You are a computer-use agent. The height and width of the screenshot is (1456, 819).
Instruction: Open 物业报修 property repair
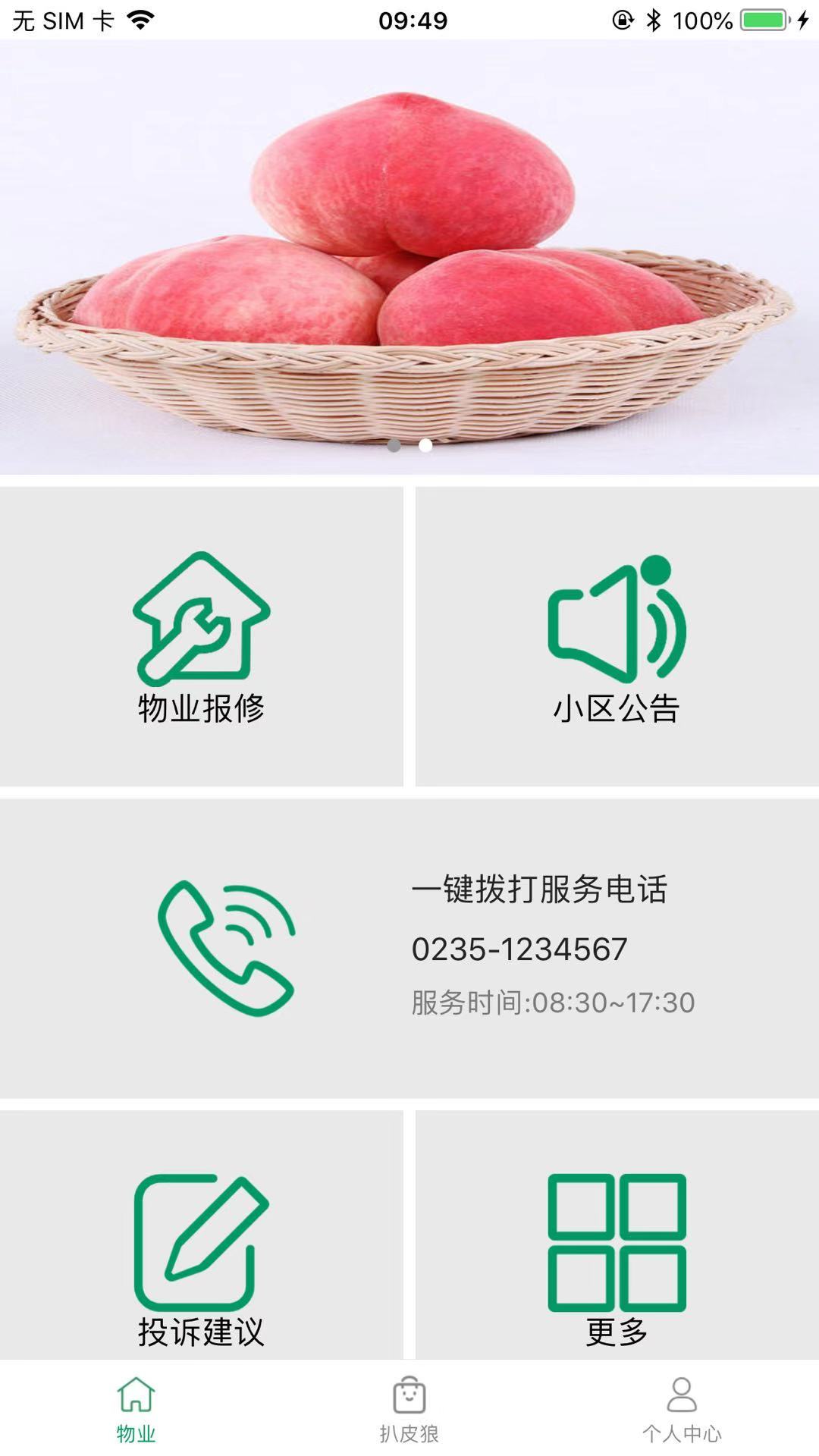(201, 637)
